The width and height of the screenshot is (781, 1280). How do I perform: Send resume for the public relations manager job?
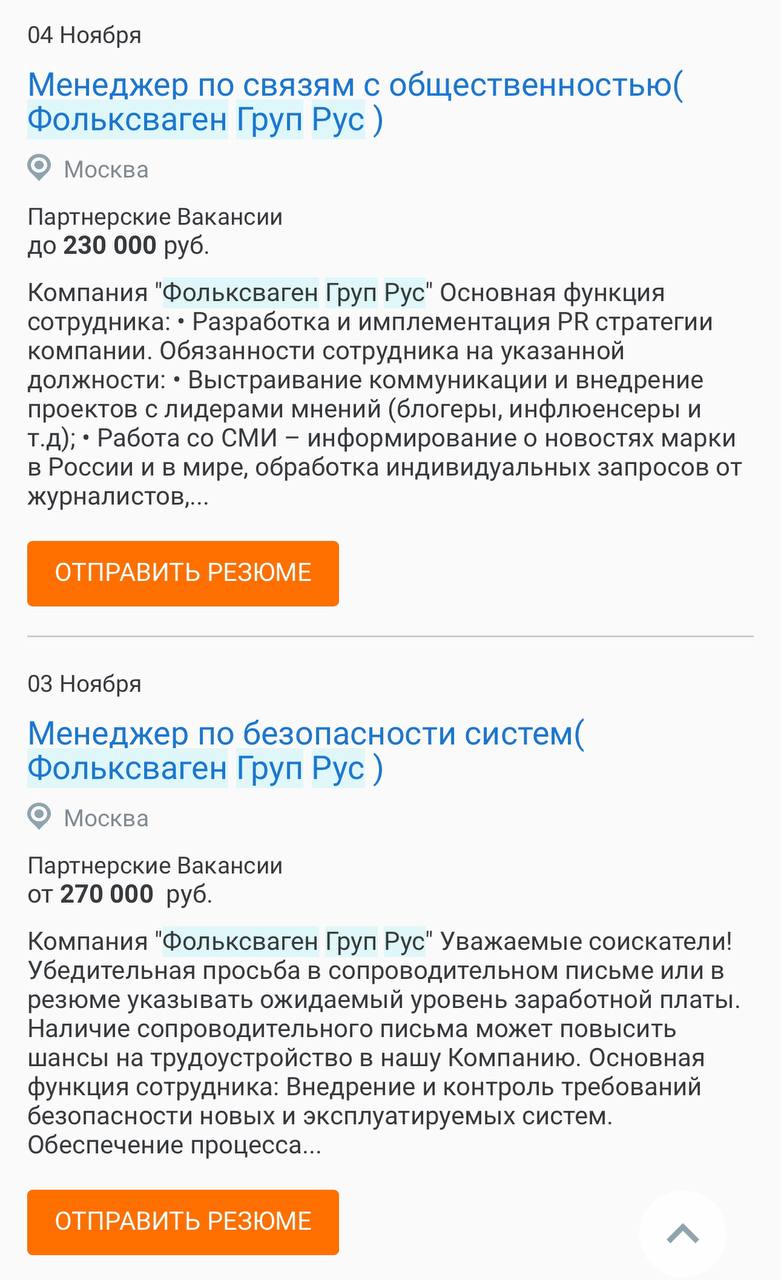pos(183,573)
